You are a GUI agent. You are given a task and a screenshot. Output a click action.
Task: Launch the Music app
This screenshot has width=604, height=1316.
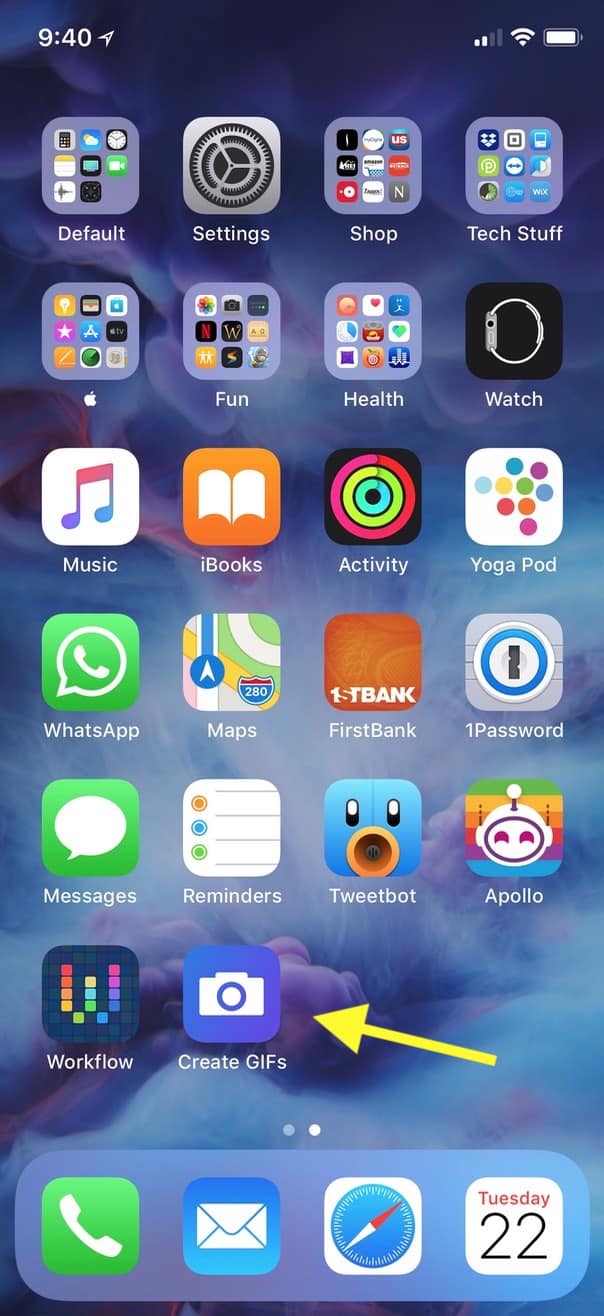[90, 497]
